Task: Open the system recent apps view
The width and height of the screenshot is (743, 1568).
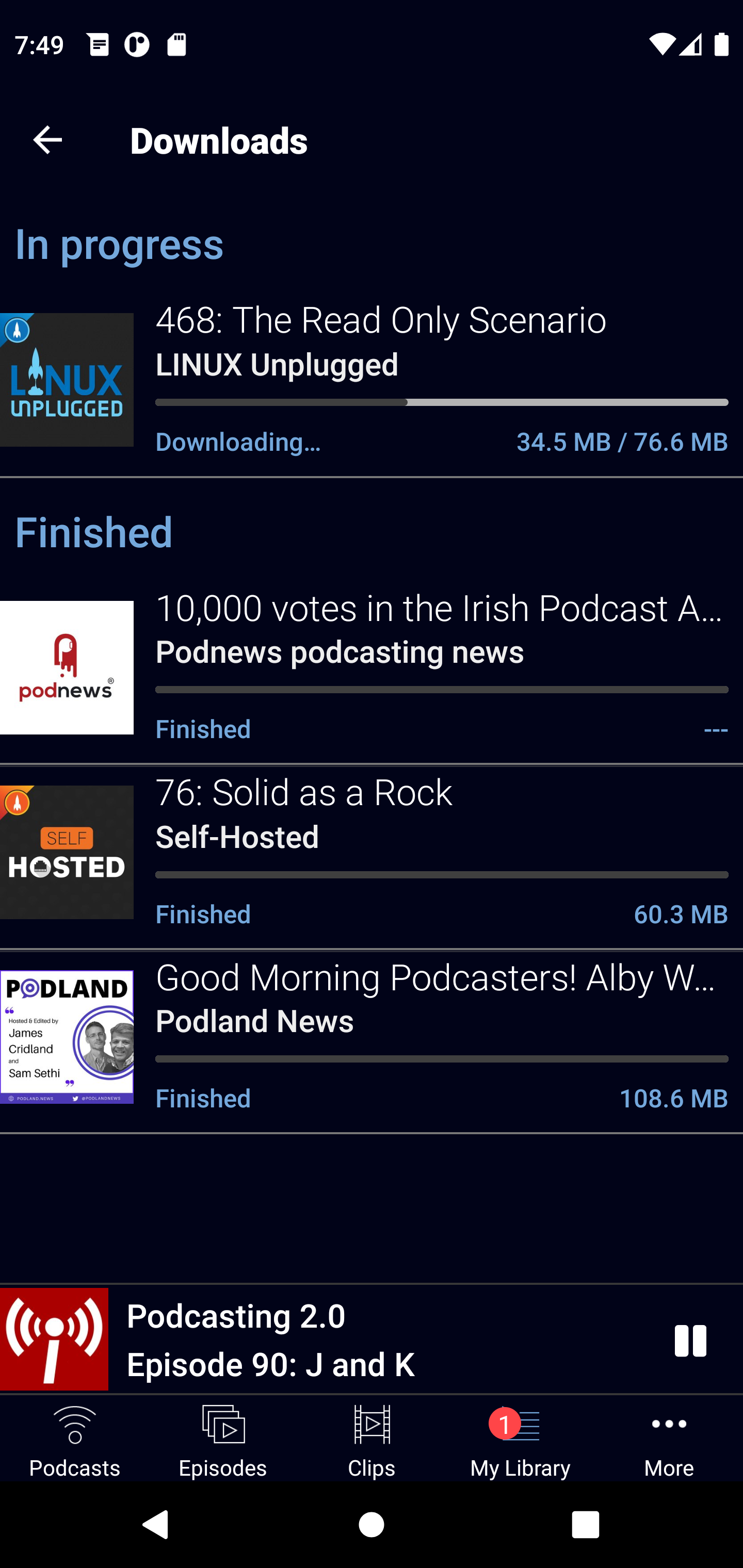Action: pos(585,1525)
